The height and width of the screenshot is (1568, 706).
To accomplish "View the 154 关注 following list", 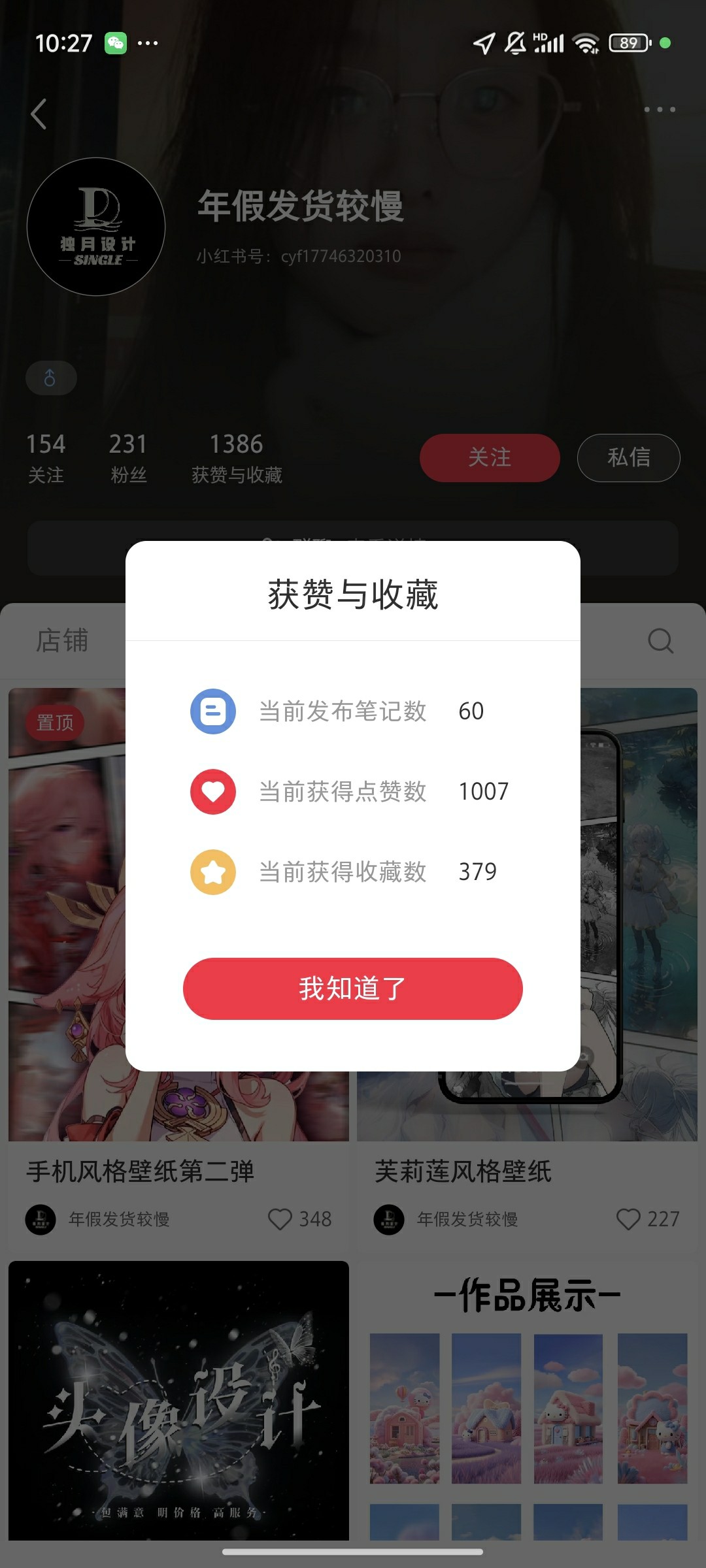I will 46,457.
